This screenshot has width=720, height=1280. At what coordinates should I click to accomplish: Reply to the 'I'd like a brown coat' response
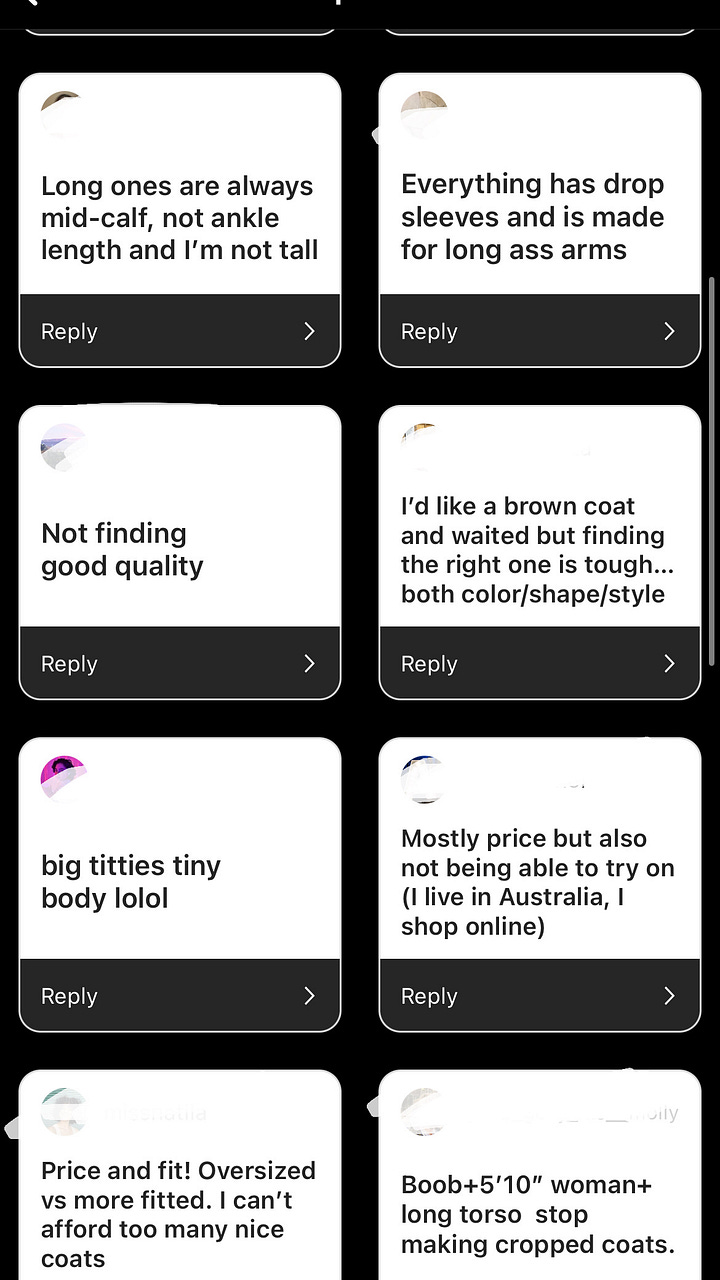coord(539,663)
